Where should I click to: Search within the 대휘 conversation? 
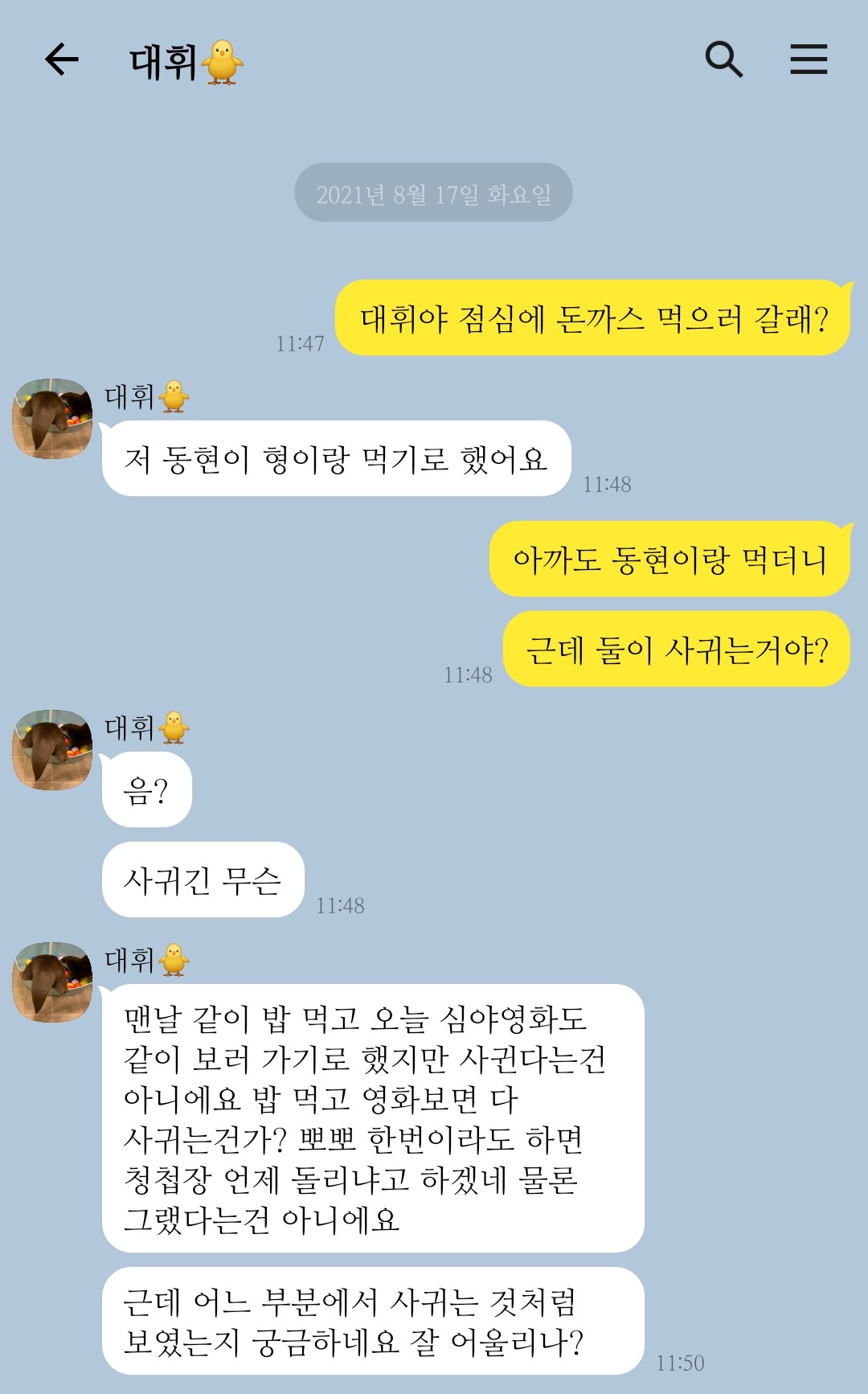click(723, 59)
